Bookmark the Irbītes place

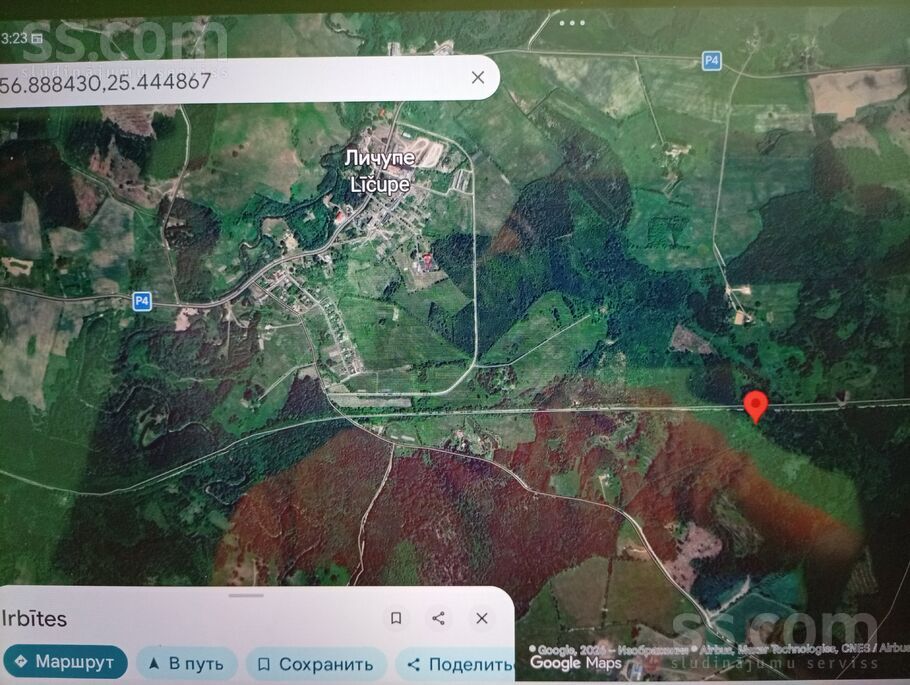point(396,618)
